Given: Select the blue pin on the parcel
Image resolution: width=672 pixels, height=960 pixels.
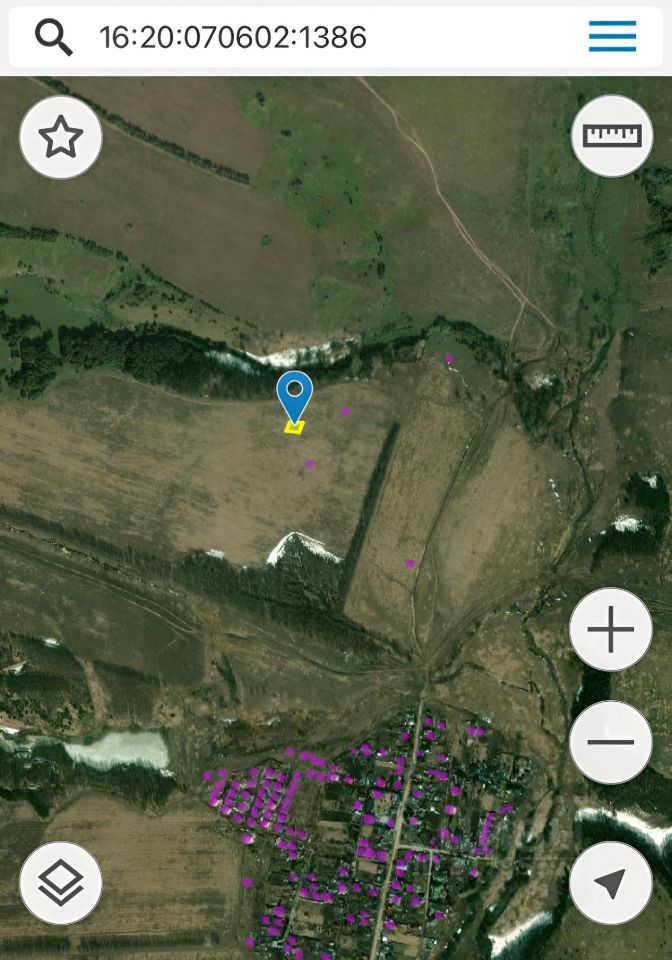Looking at the screenshot, I should (x=294, y=394).
